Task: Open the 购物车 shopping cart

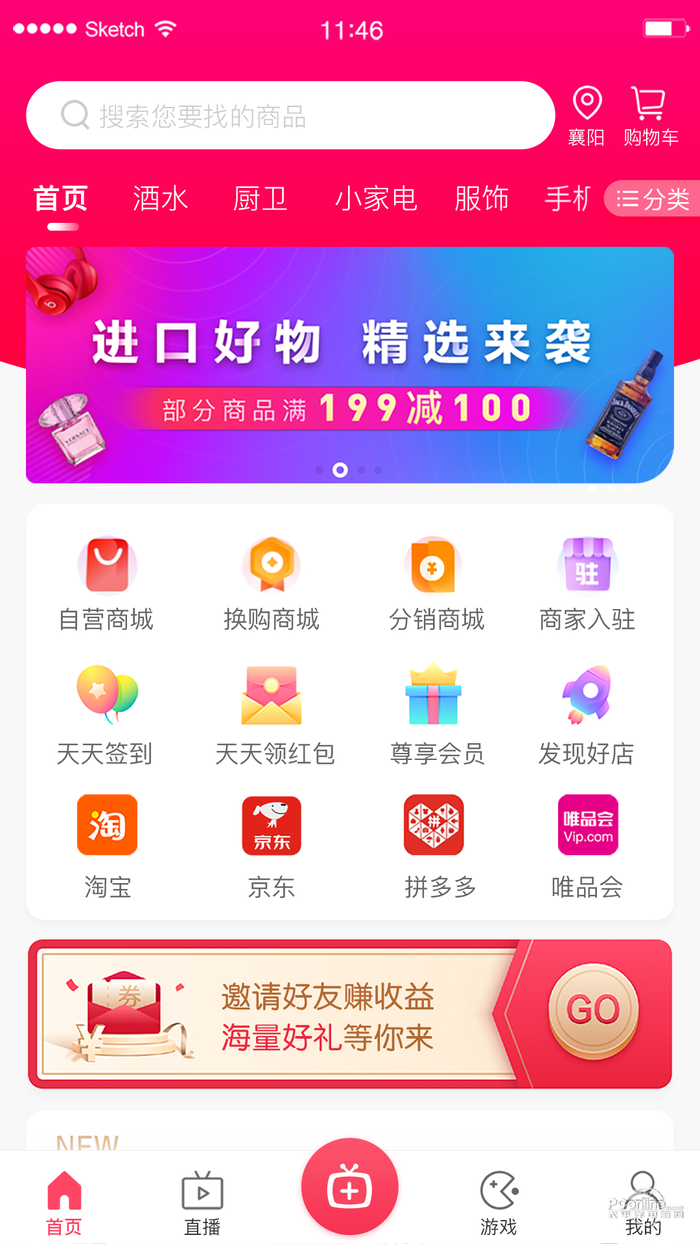Action: tap(650, 116)
